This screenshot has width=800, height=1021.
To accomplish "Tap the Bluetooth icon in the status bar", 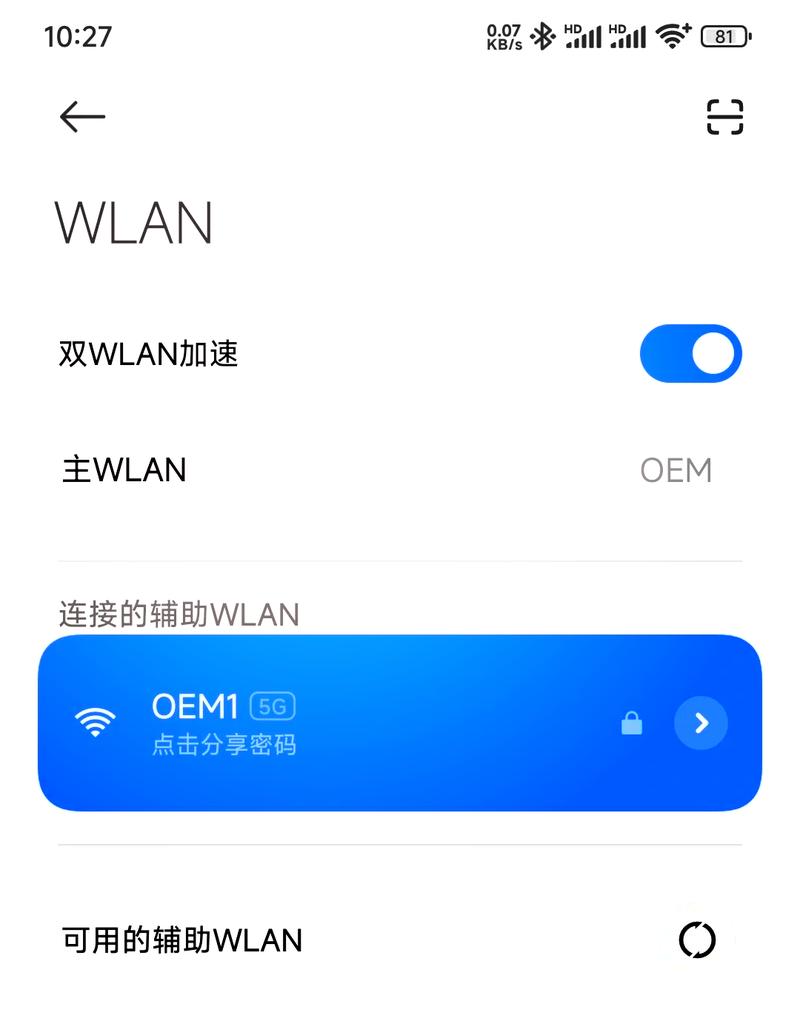I will [x=545, y=35].
